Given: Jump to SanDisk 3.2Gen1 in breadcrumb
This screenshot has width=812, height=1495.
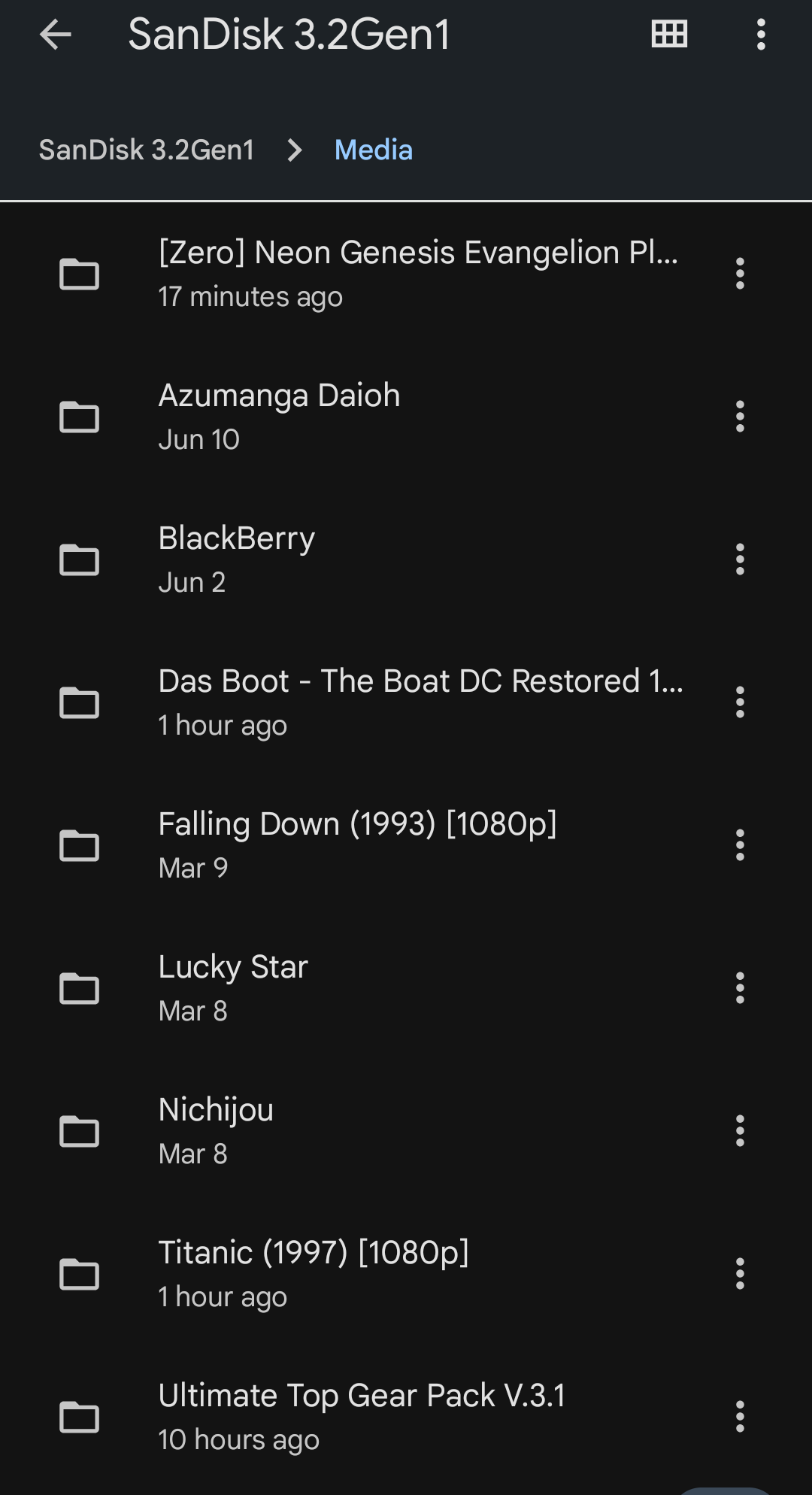Looking at the screenshot, I should pos(147,150).
